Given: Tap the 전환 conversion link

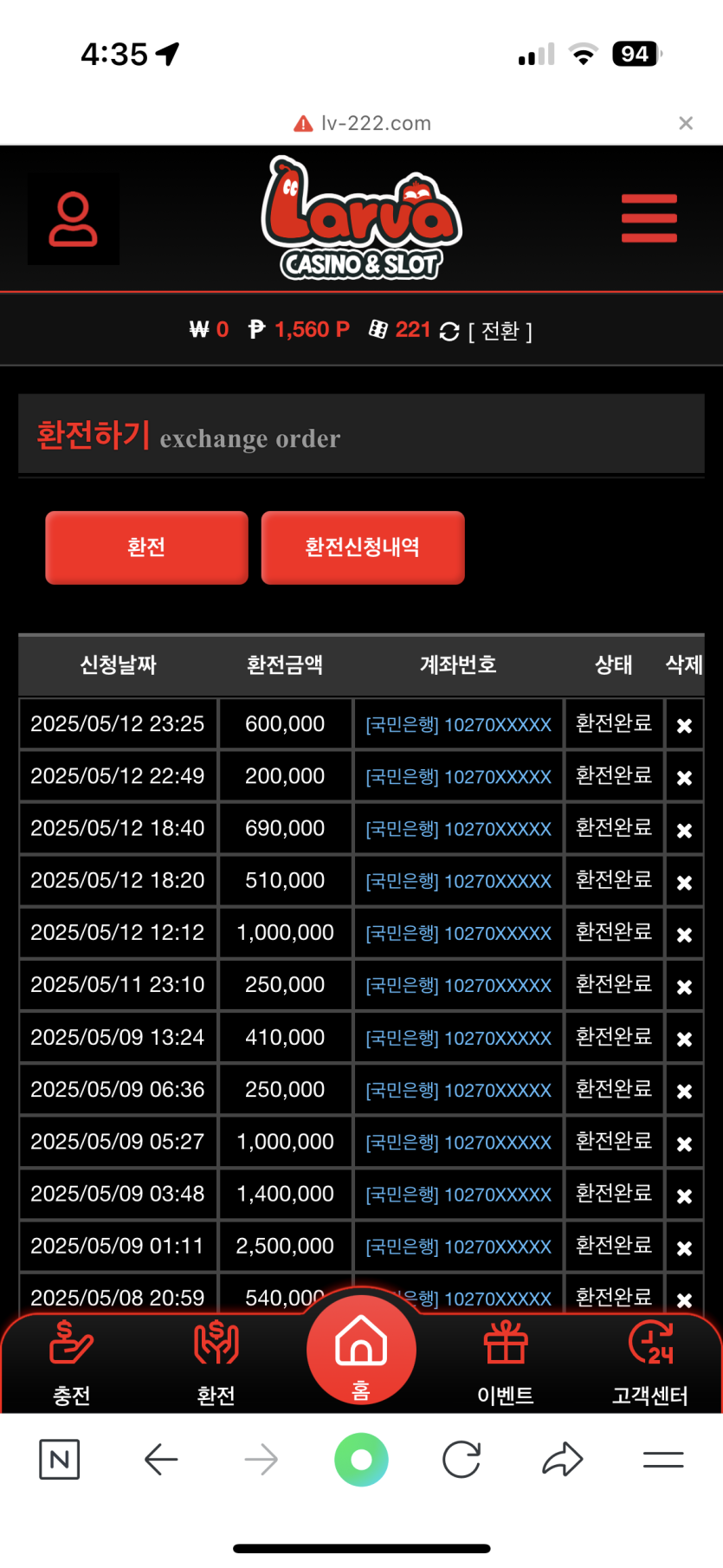Looking at the screenshot, I should (500, 331).
